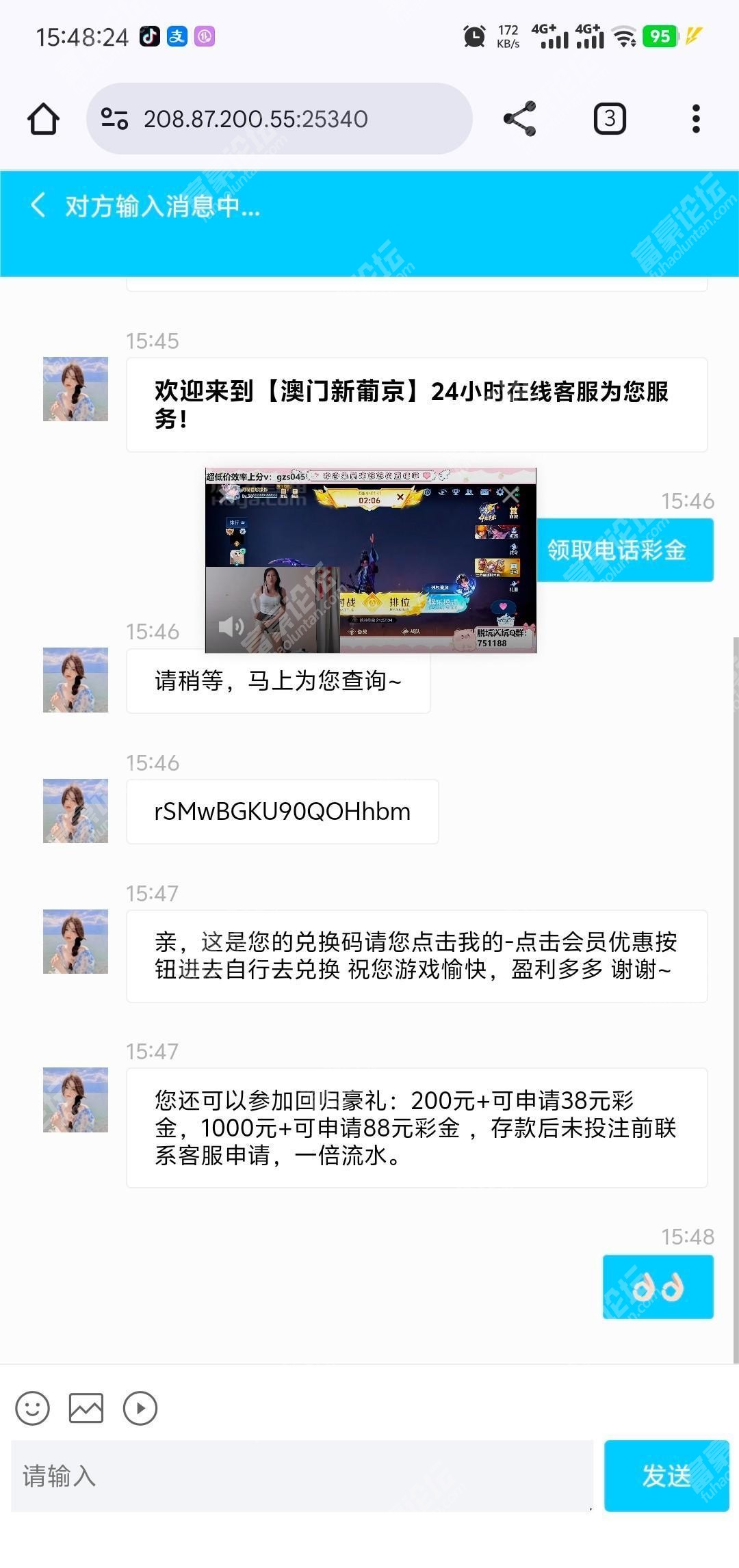
Task: Send the message with 发送
Action: point(666,1476)
